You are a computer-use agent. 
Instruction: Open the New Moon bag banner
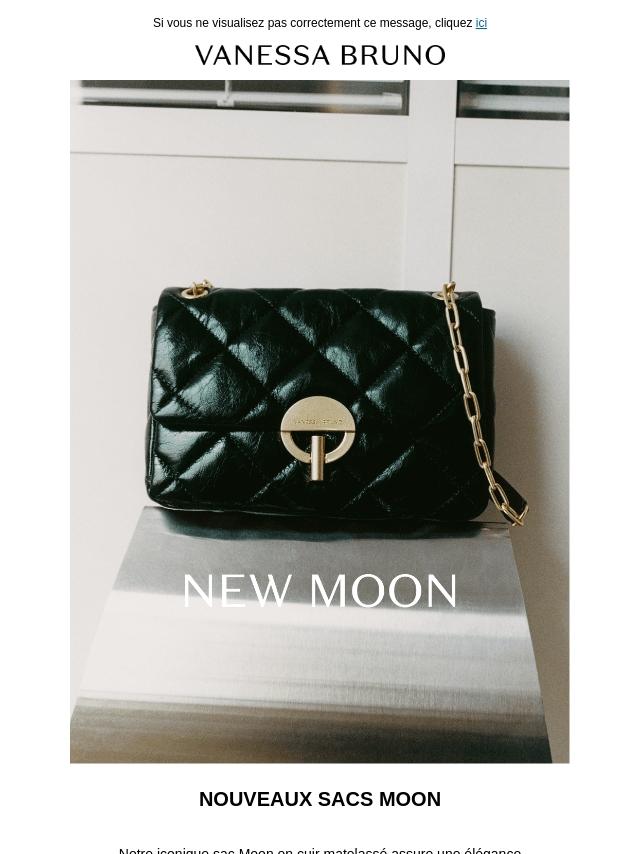(319, 421)
